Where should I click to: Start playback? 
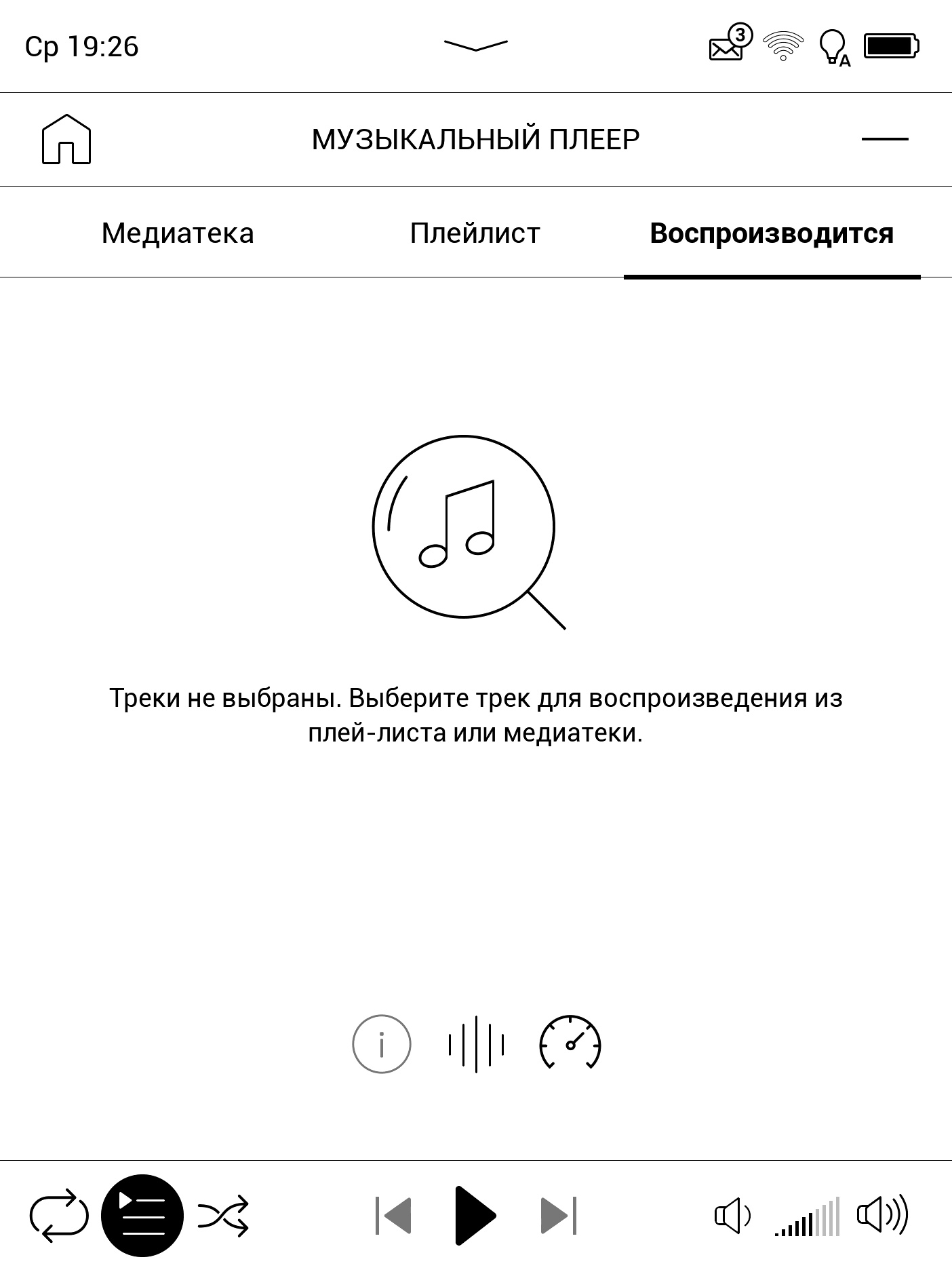475,1215
